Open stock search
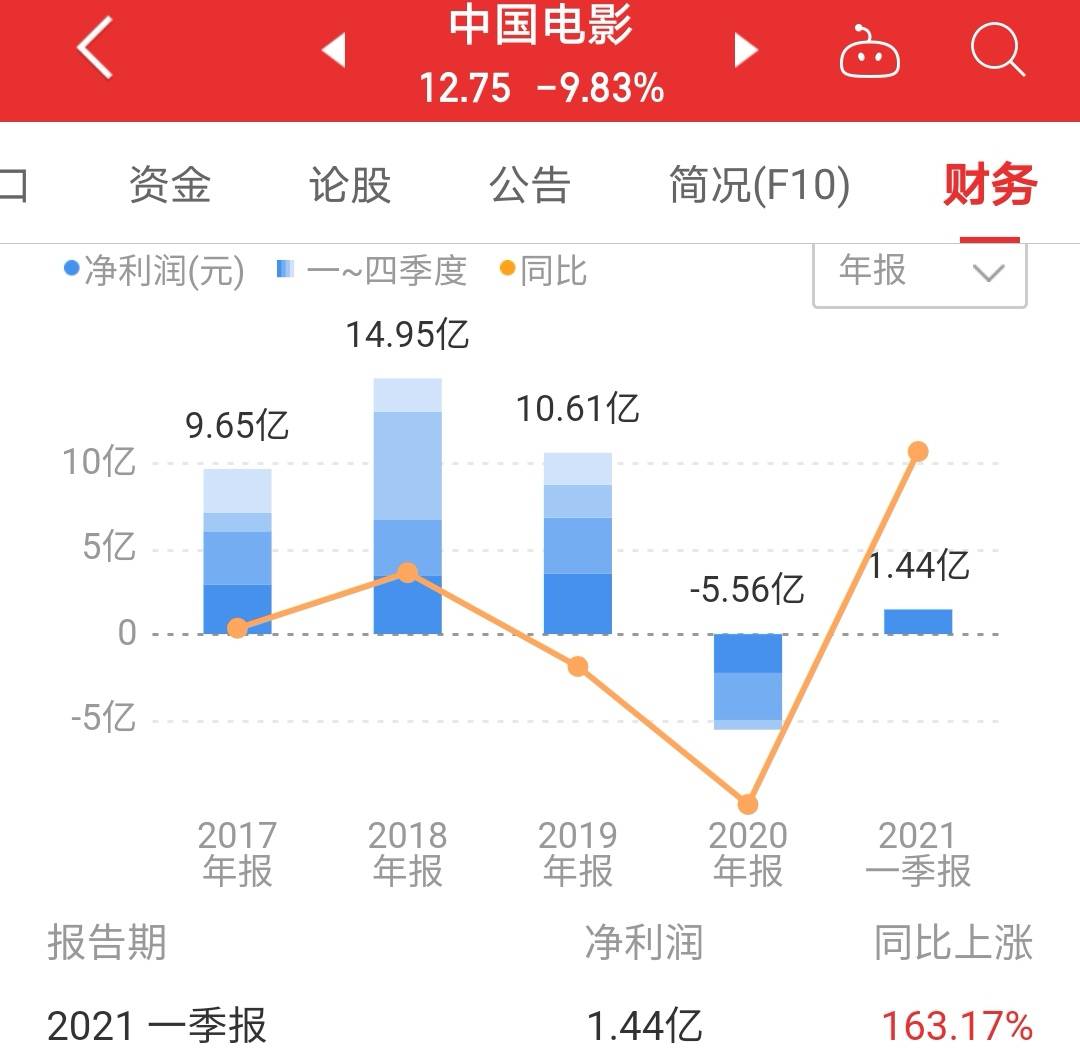 [x=997, y=50]
